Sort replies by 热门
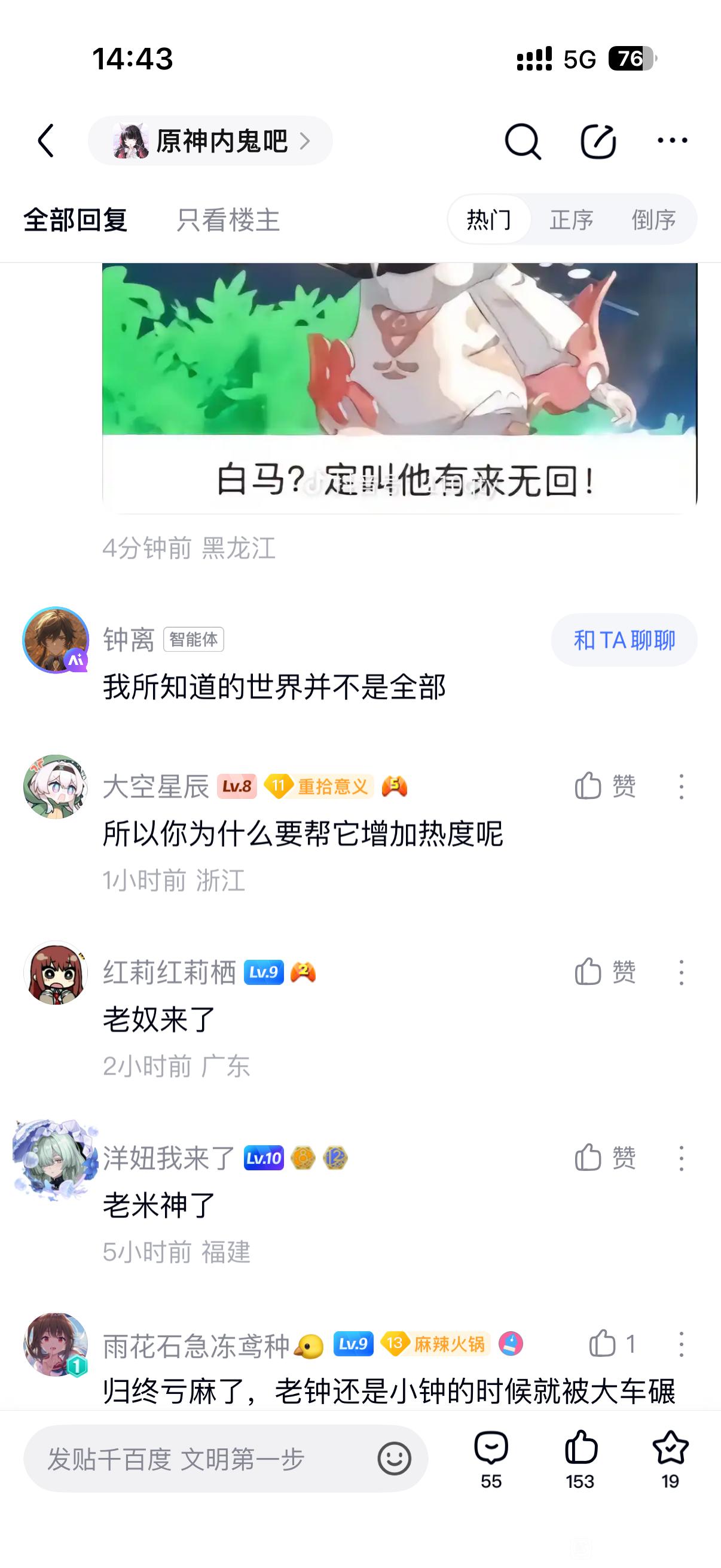The width and height of the screenshot is (721, 1568). point(488,219)
